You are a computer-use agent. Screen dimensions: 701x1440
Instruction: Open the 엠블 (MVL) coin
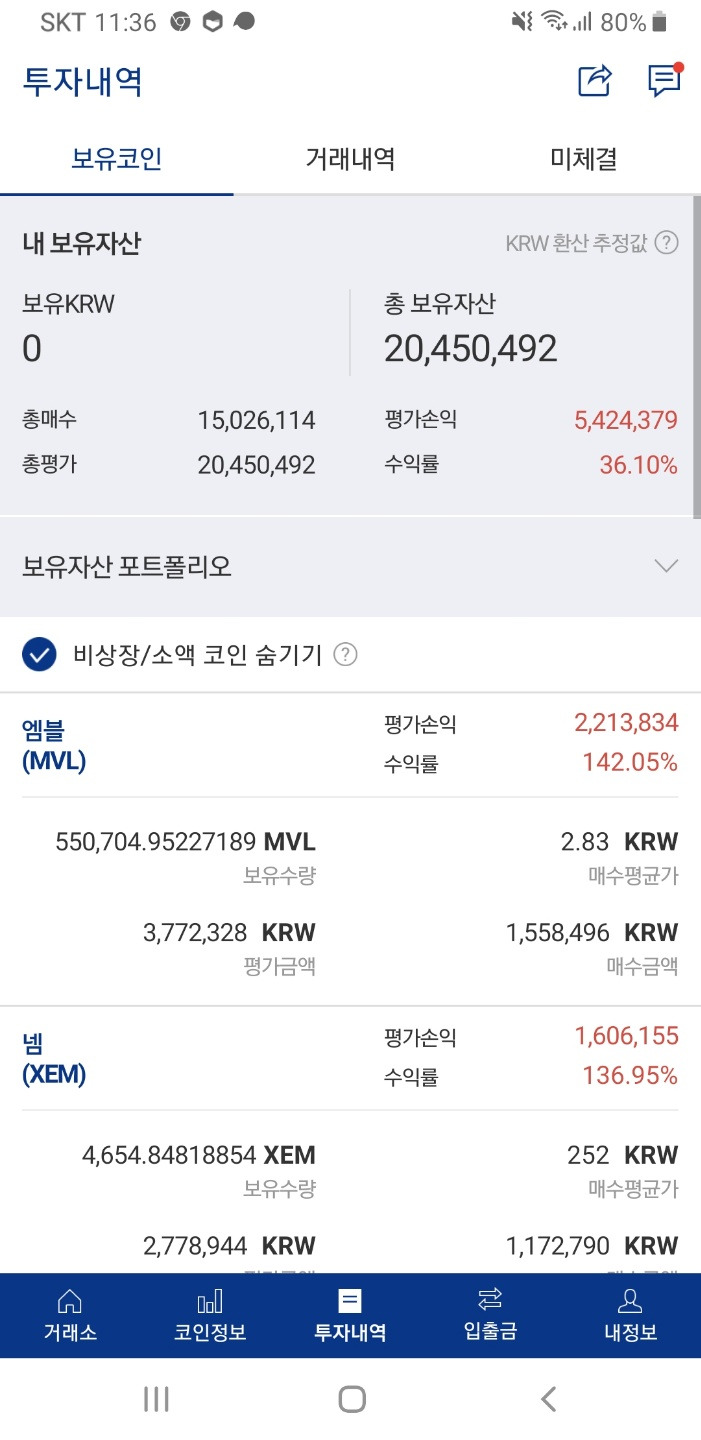54,745
